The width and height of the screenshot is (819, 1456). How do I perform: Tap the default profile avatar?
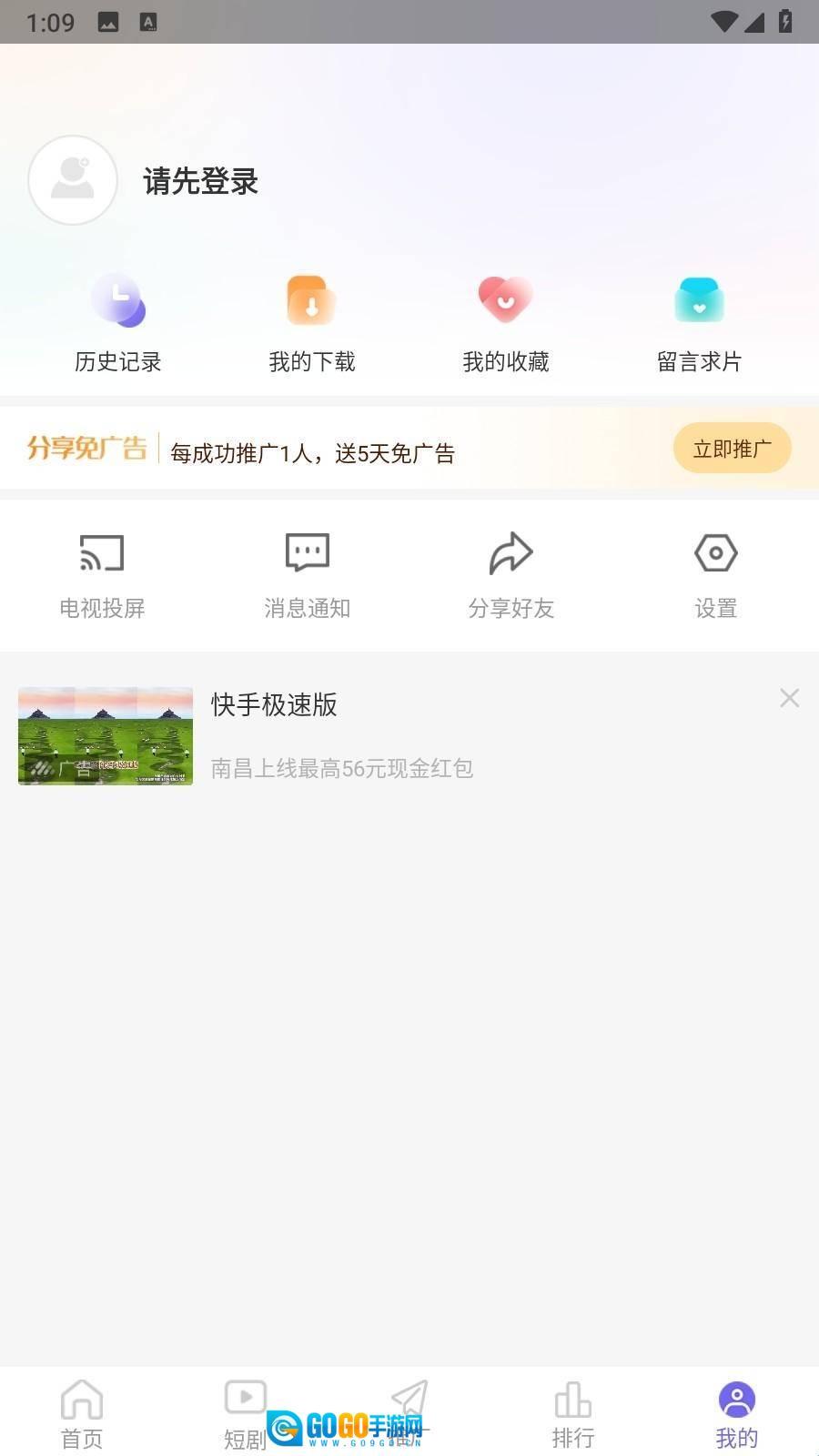(x=73, y=180)
